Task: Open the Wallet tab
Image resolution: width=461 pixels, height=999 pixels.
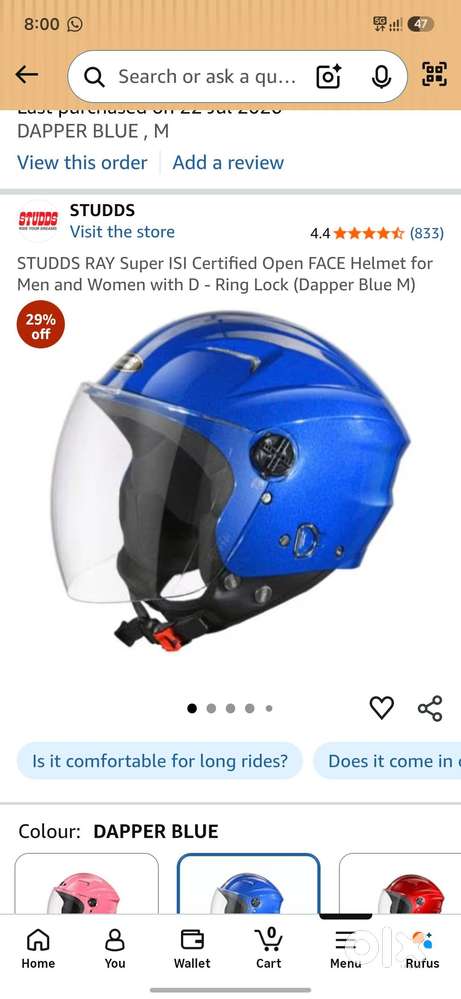Action: [x=192, y=948]
